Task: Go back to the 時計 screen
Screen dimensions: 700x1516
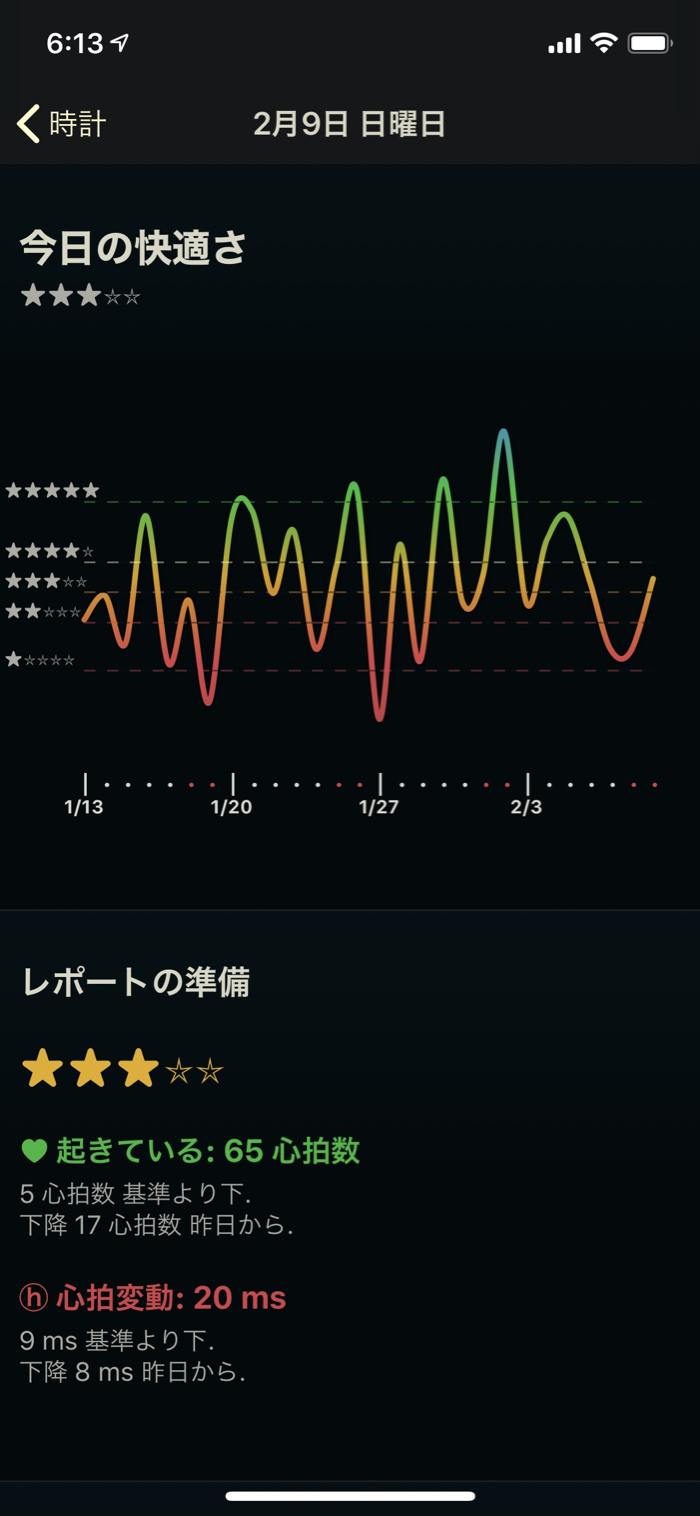Action: (x=62, y=124)
